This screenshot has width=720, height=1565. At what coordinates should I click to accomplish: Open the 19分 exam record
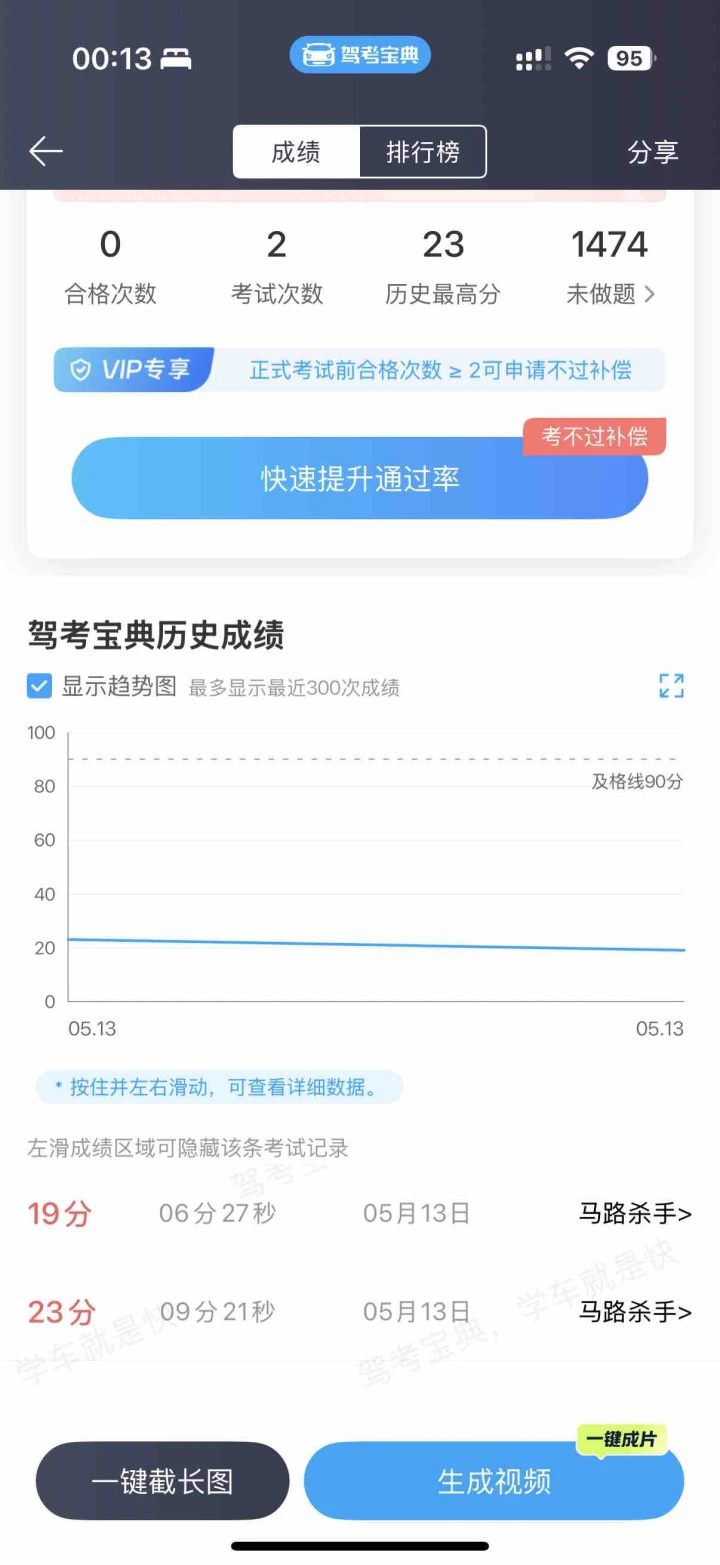click(x=359, y=1214)
